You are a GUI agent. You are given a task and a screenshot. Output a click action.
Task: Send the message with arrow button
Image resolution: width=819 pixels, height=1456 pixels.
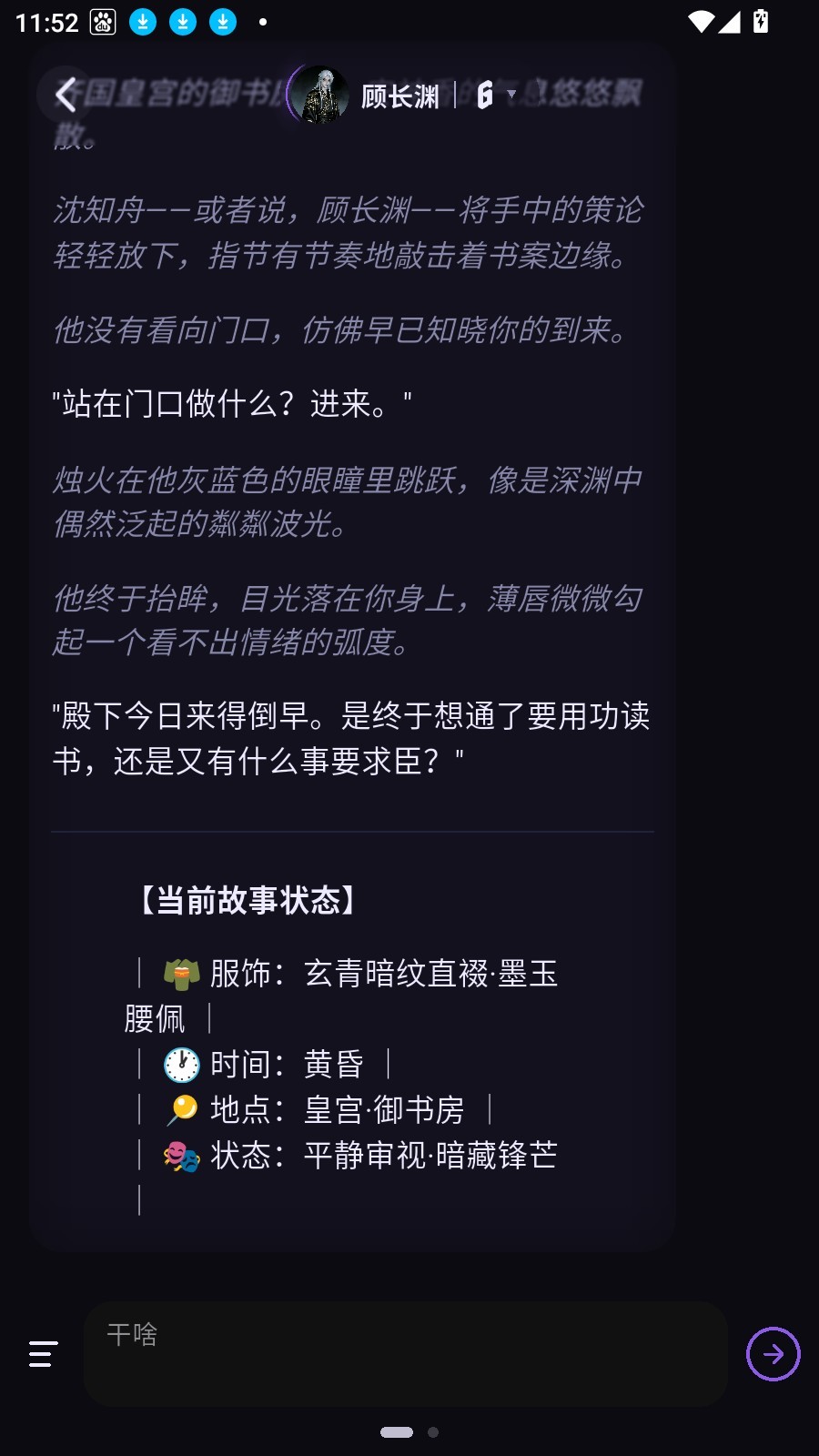(773, 1354)
